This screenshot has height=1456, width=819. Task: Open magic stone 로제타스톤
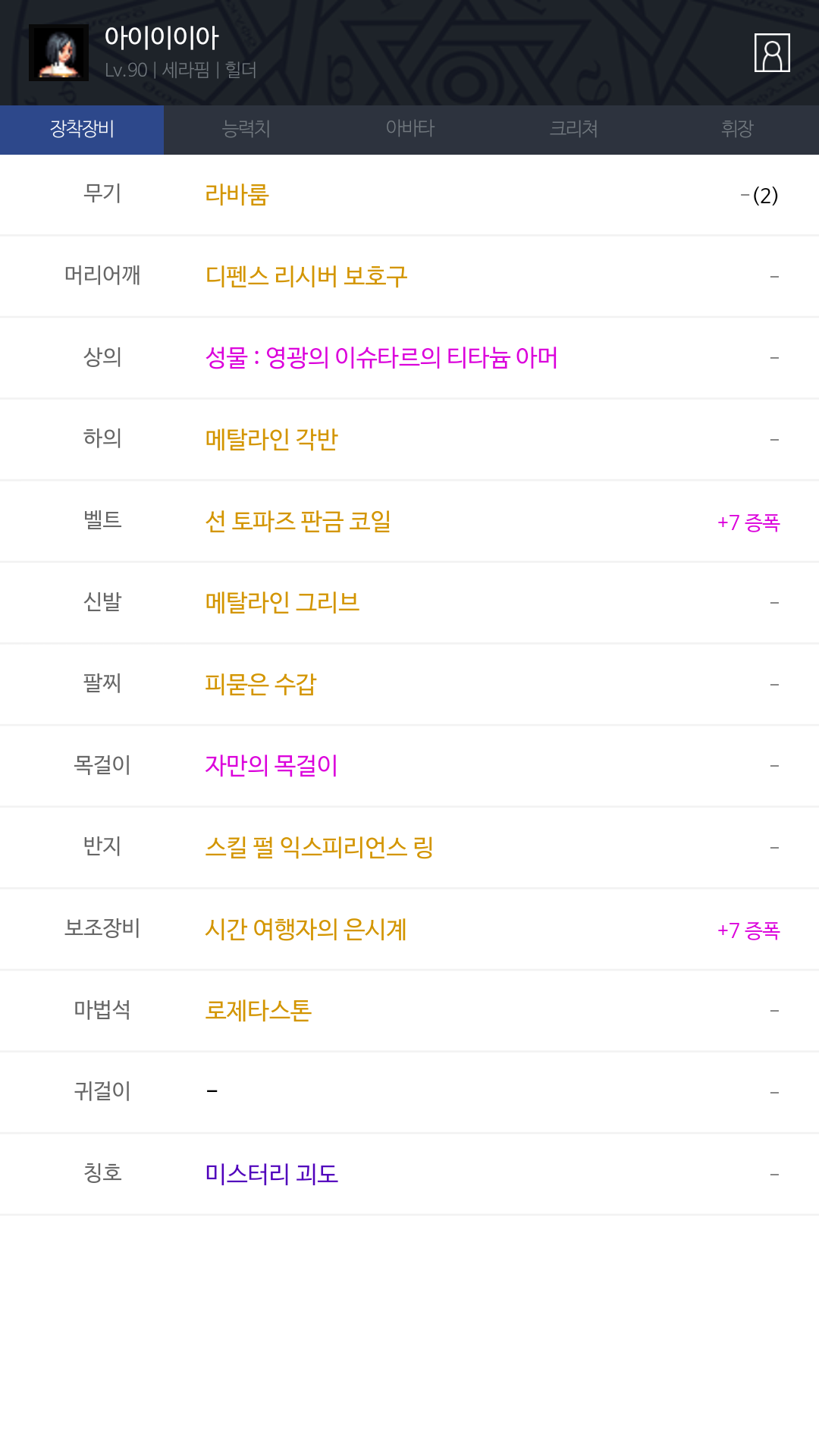pos(259,1011)
